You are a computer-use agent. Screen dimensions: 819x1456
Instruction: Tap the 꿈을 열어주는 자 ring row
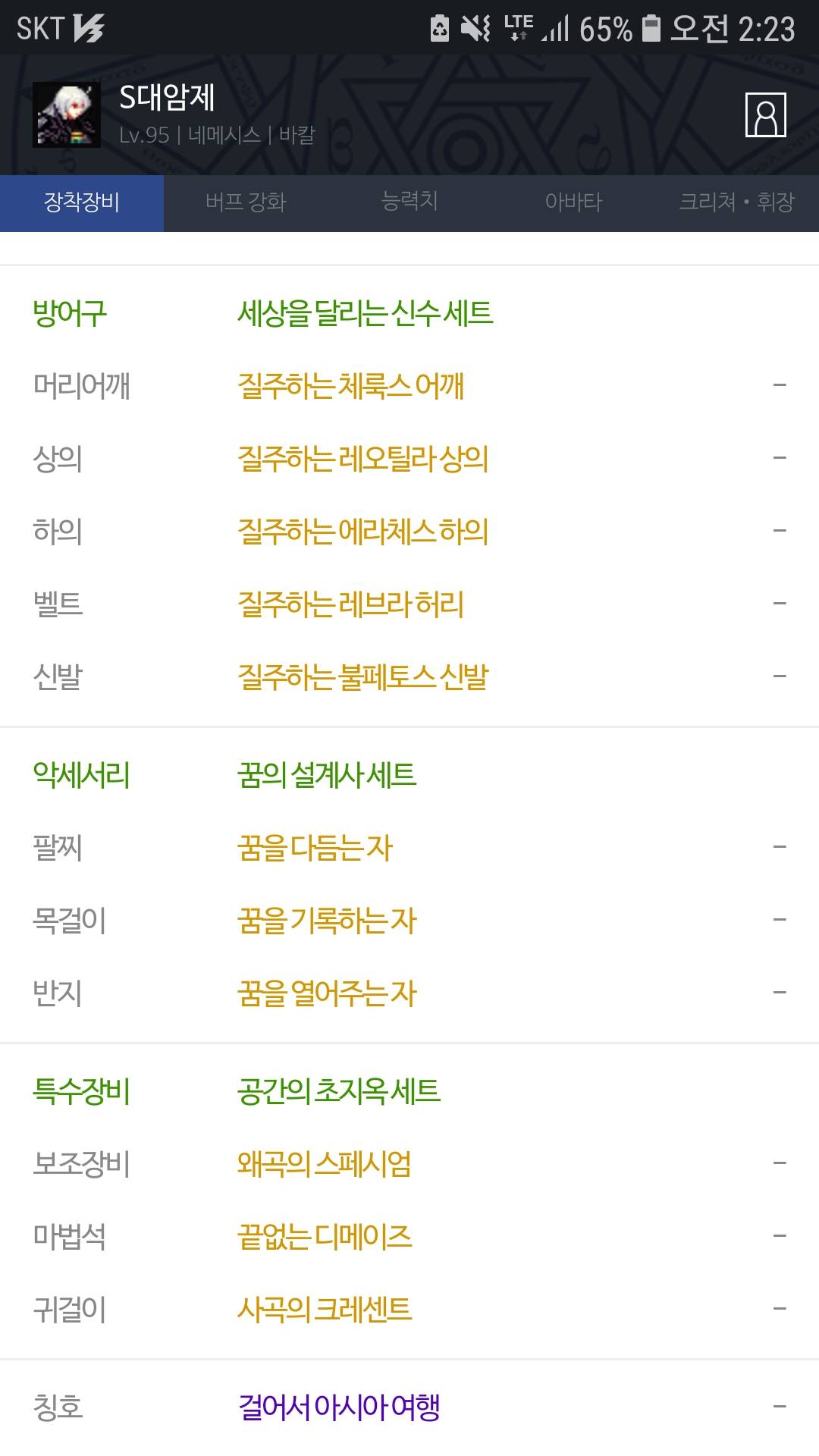[x=409, y=993]
